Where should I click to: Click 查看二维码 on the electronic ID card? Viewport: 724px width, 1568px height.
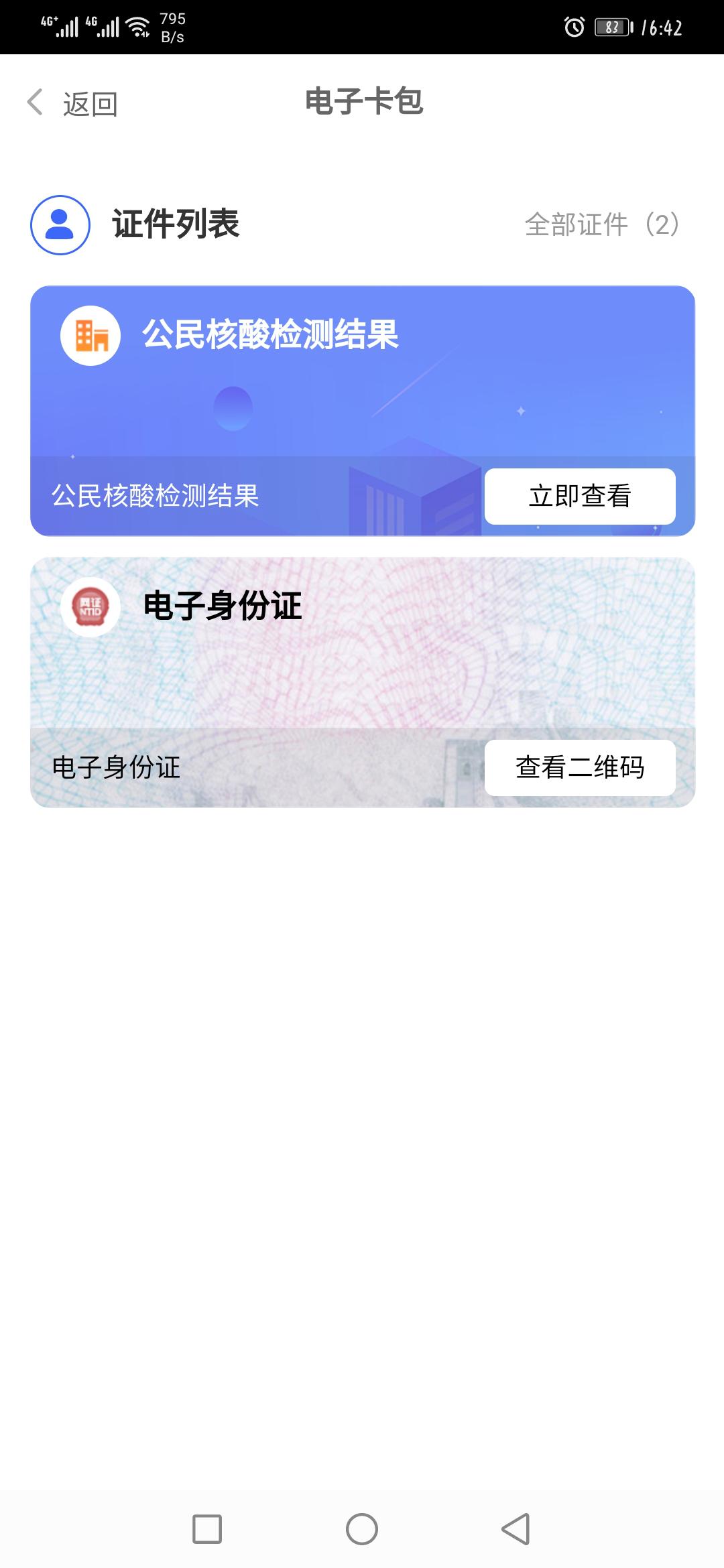(579, 768)
